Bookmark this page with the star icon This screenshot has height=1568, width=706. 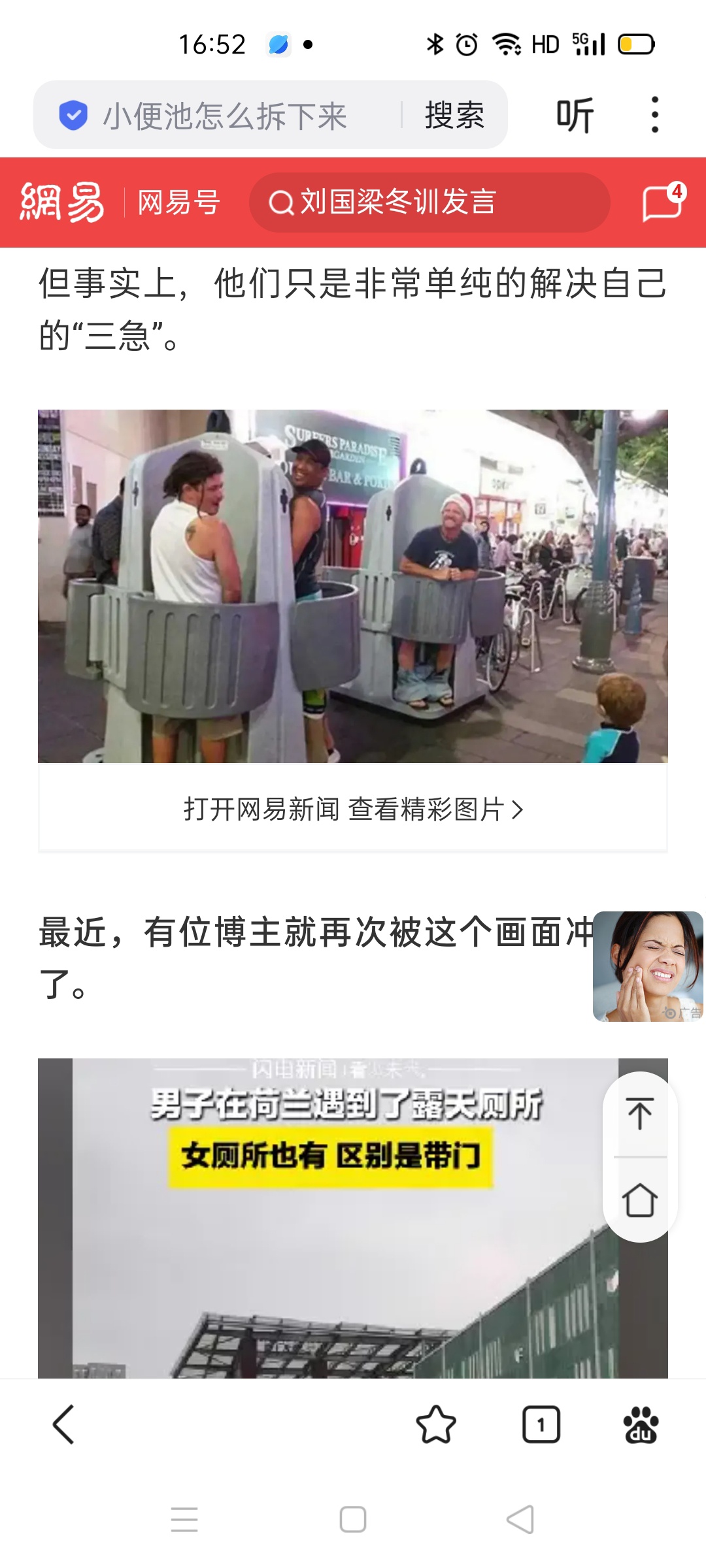[x=436, y=1424]
